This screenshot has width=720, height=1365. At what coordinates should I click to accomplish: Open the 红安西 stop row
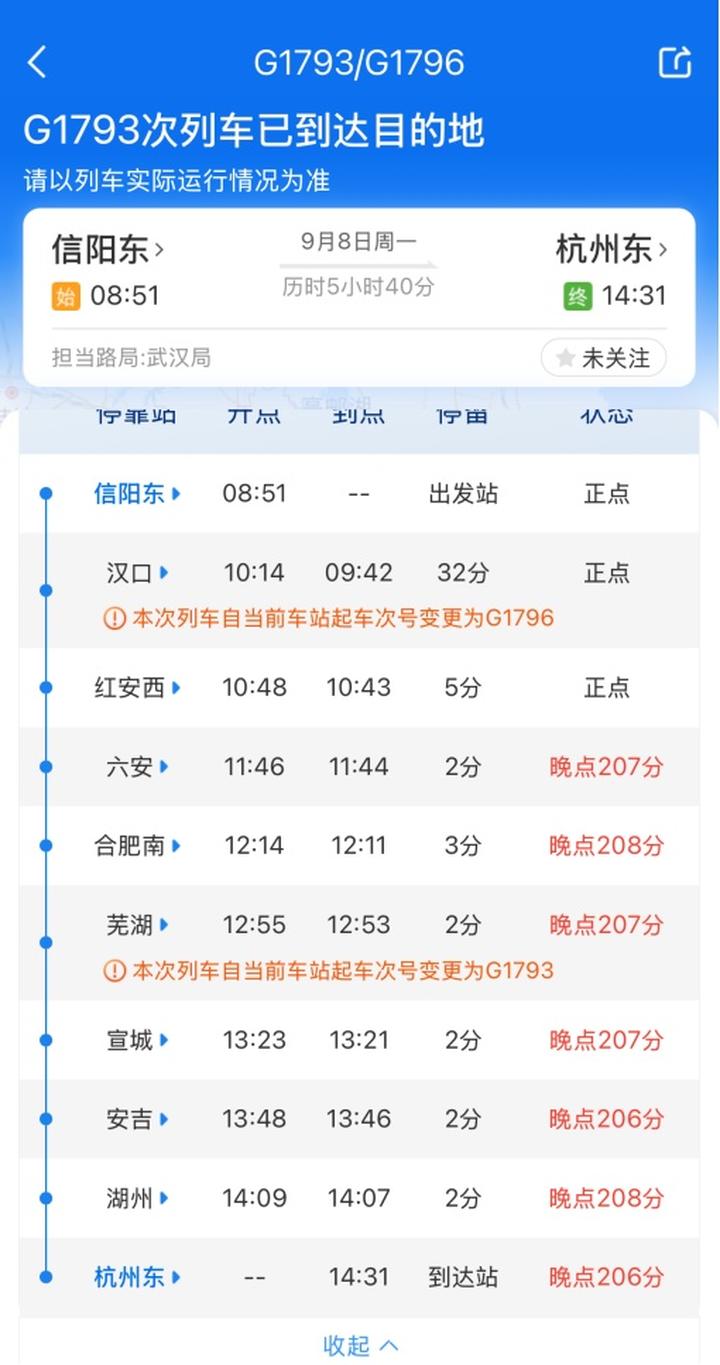[359, 688]
